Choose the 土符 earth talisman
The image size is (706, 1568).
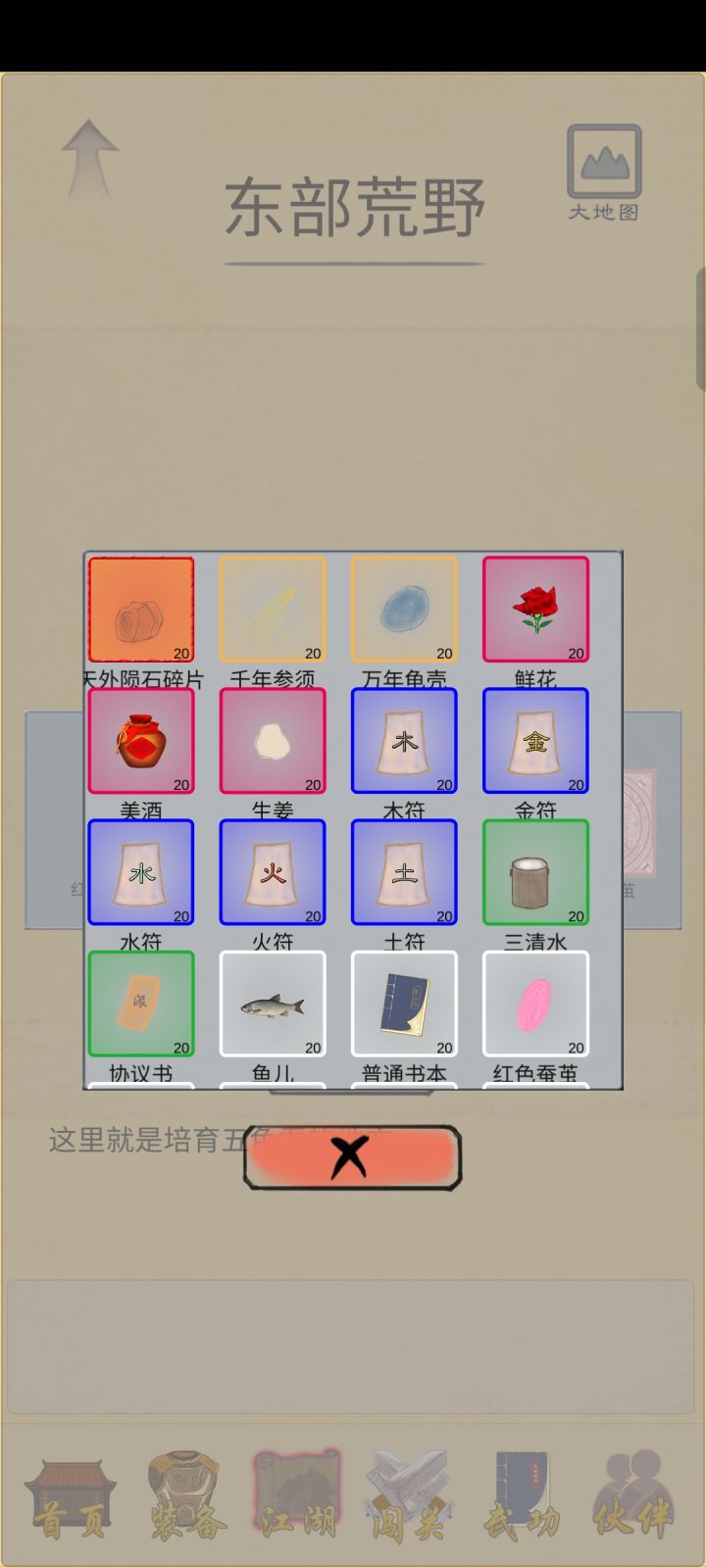[x=404, y=872]
